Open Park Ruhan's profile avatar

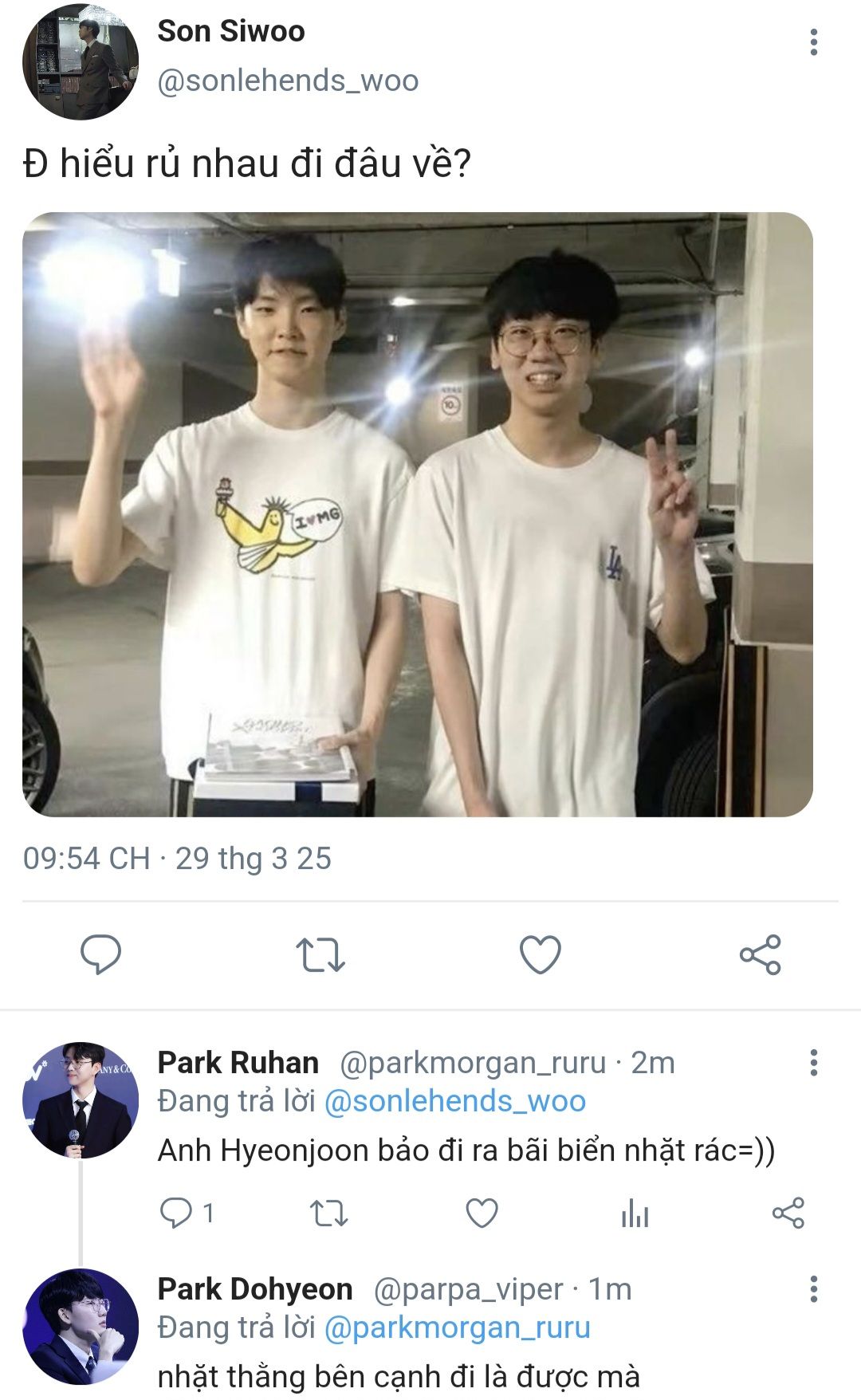[80, 1099]
